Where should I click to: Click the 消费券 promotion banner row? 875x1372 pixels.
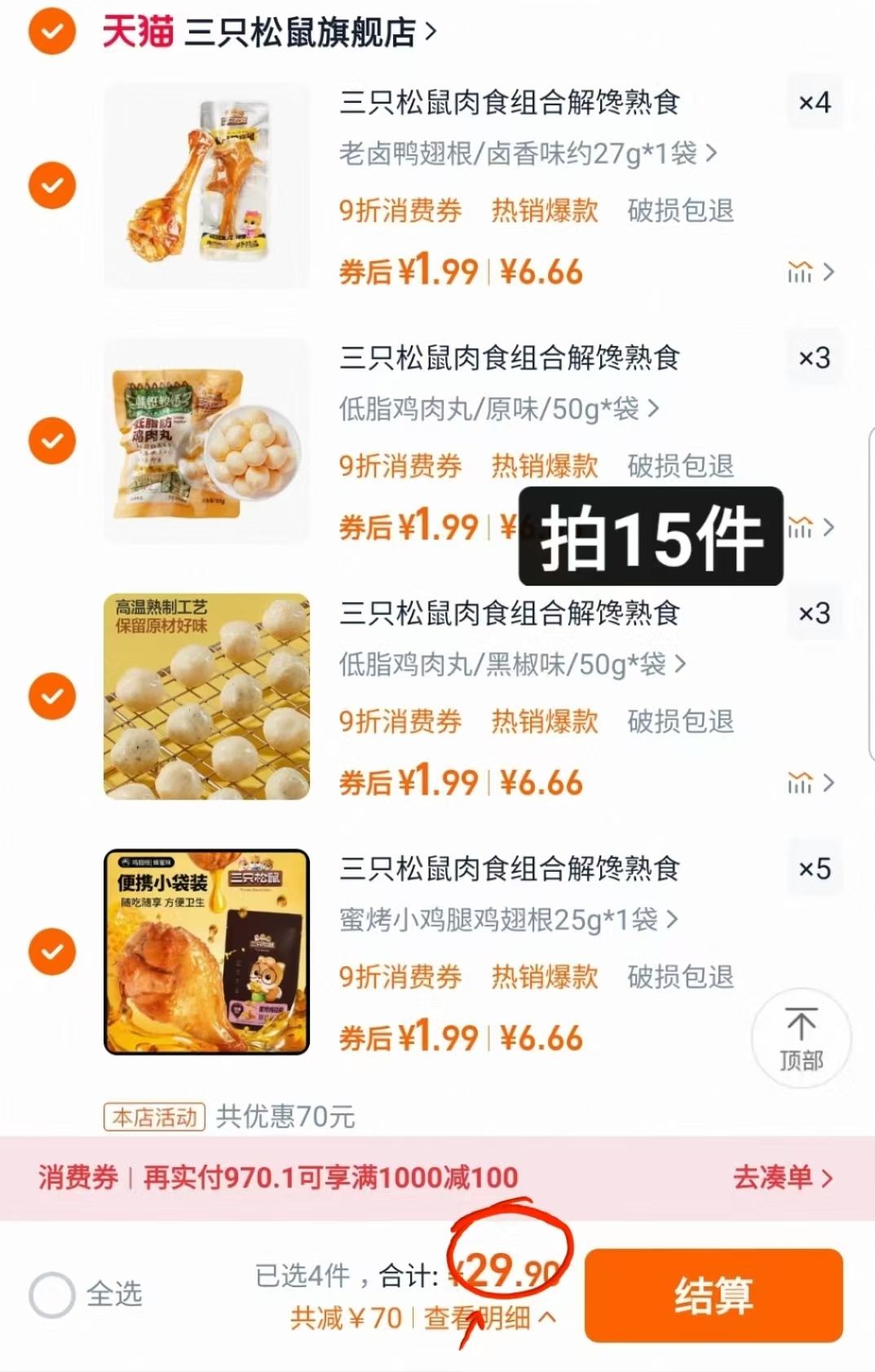[x=326, y=1178]
